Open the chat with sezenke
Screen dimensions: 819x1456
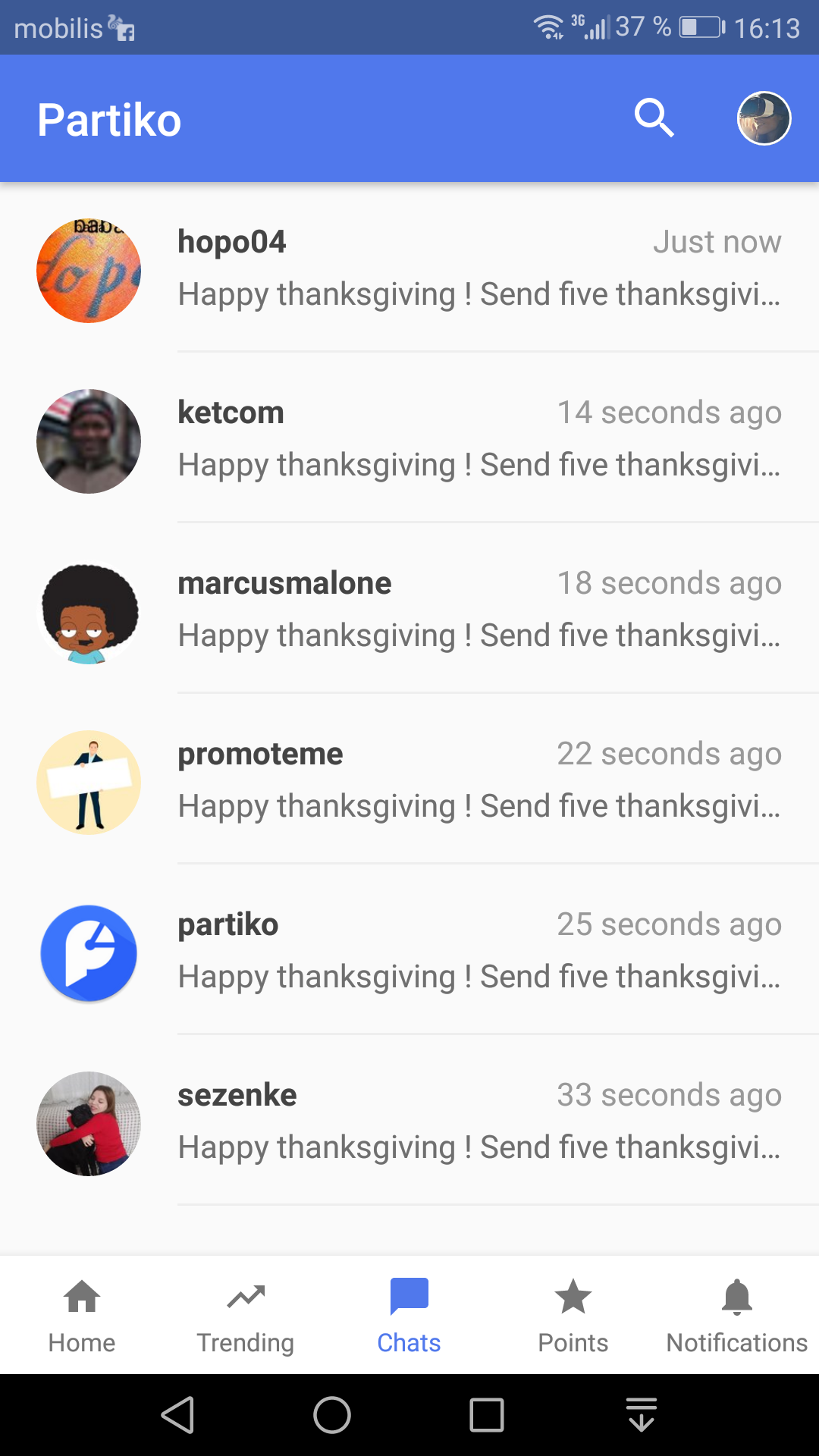478,1122
